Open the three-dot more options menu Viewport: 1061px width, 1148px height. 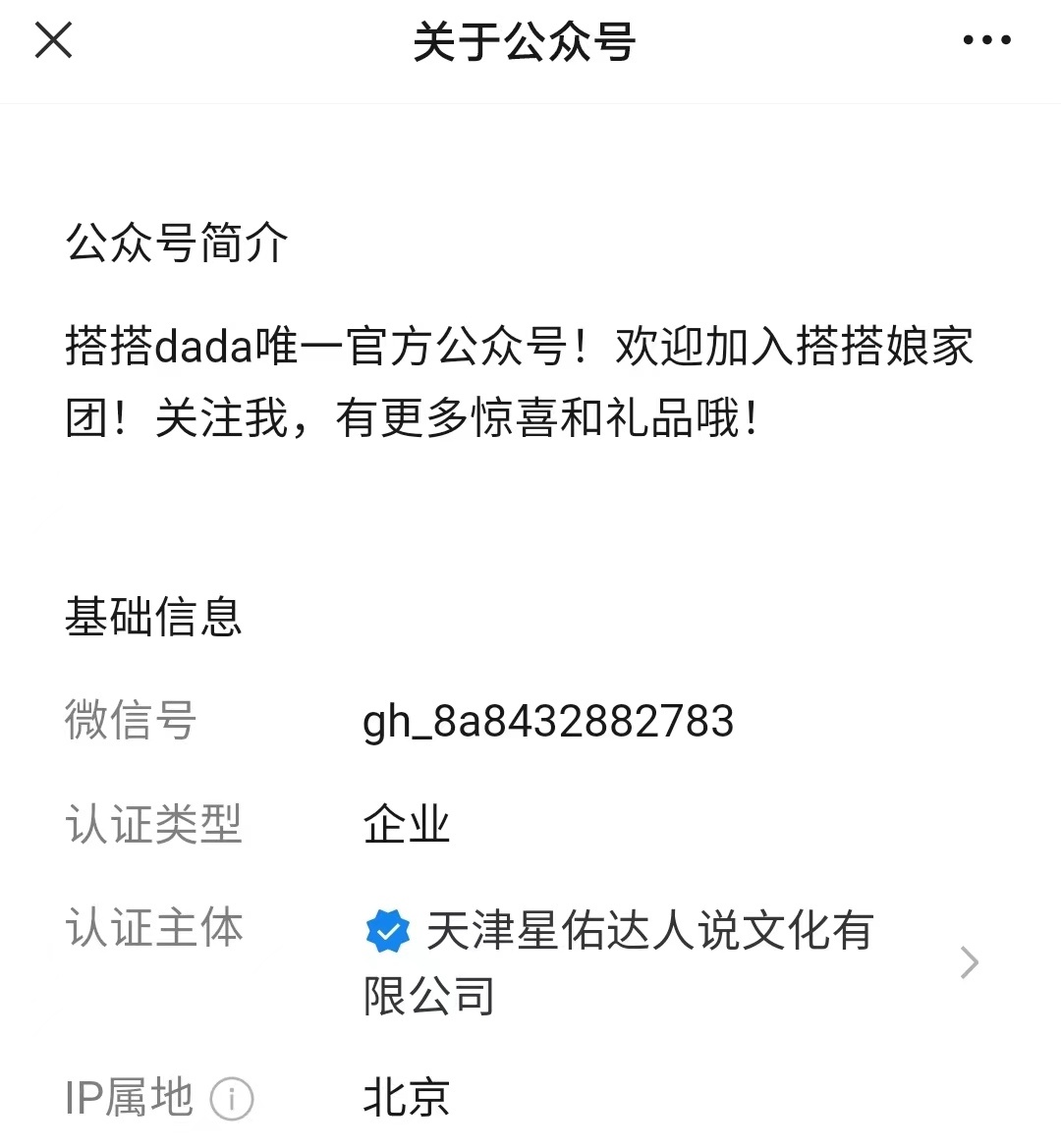pos(989,39)
